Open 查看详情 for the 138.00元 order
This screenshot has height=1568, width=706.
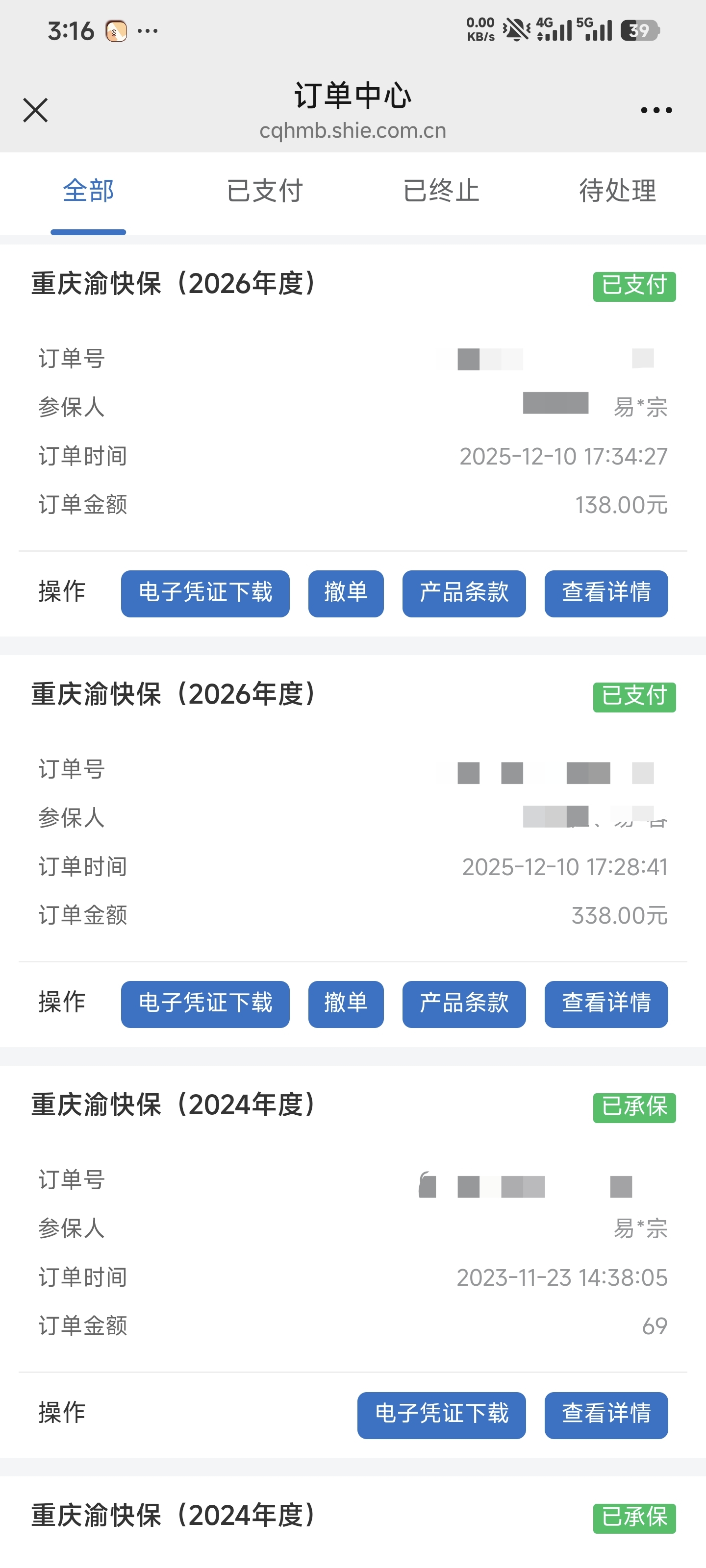[605, 593]
